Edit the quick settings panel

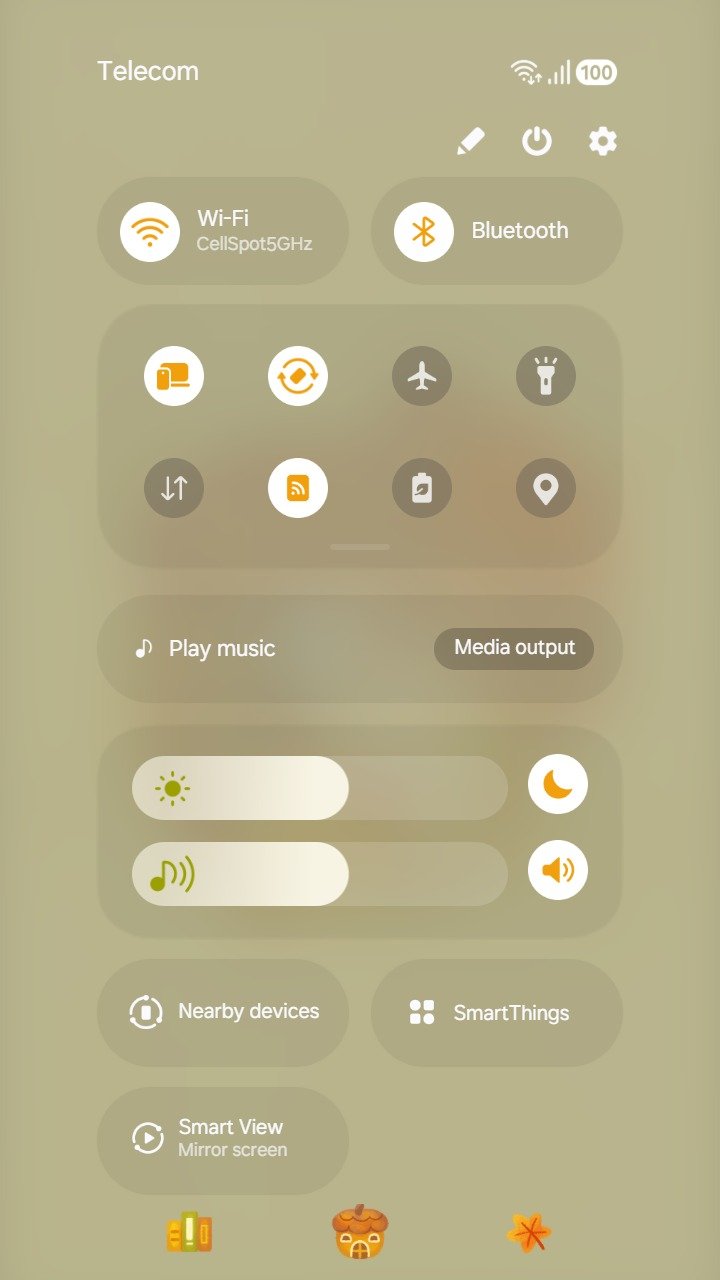point(471,142)
